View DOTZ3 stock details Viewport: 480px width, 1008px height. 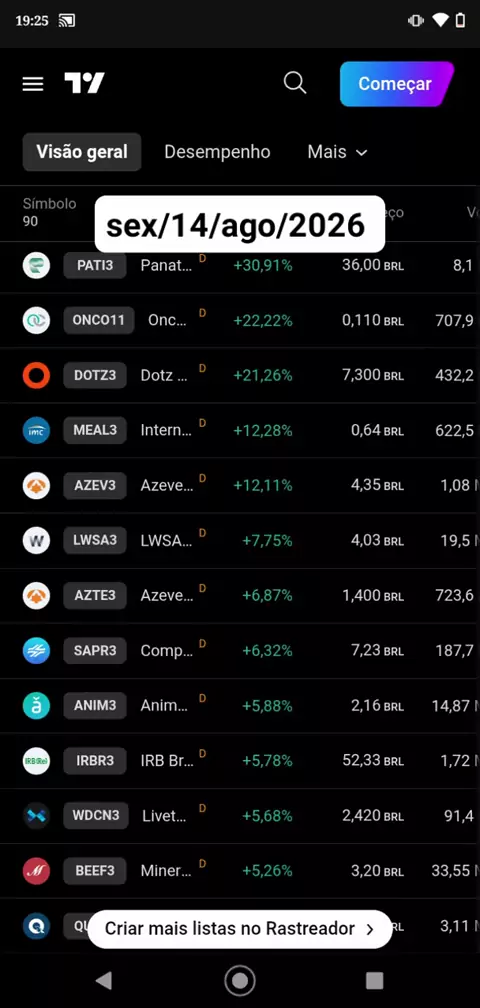point(240,376)
